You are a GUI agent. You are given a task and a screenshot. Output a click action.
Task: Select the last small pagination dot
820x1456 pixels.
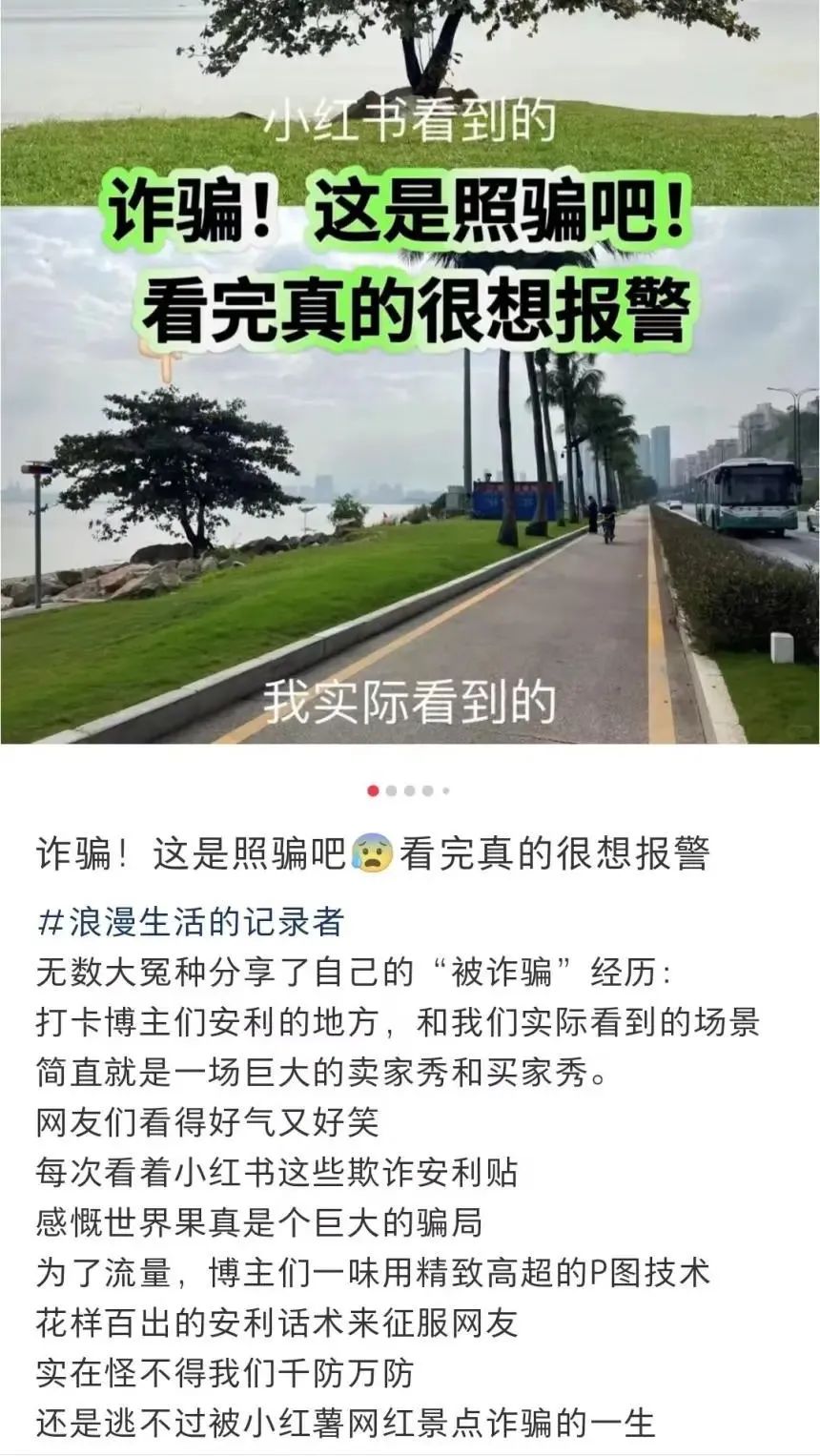coord(444,789)
